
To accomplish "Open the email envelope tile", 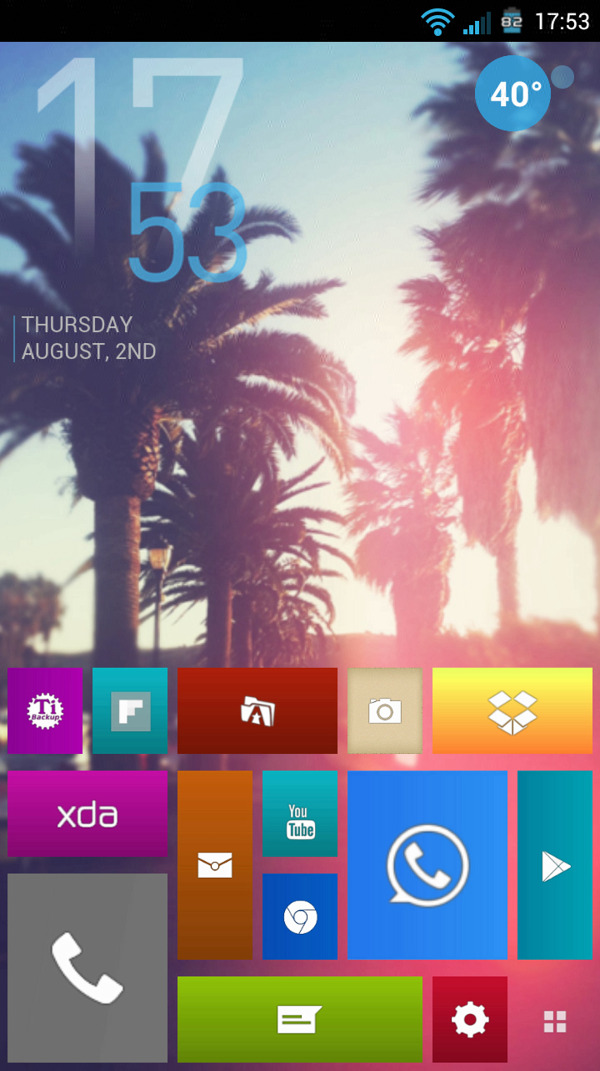I will [x=215, y=865].
